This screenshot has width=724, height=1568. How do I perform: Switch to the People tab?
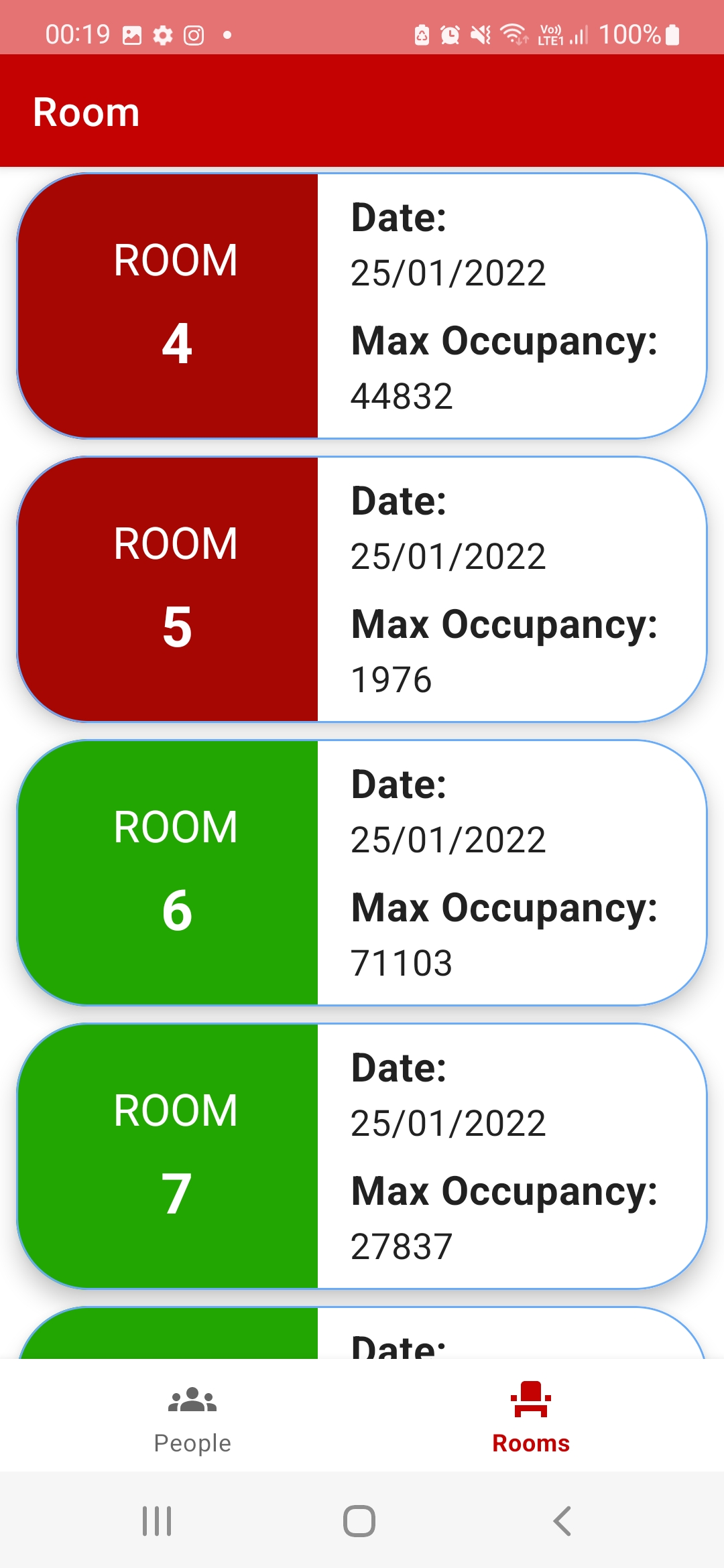tap(192, 1417)
